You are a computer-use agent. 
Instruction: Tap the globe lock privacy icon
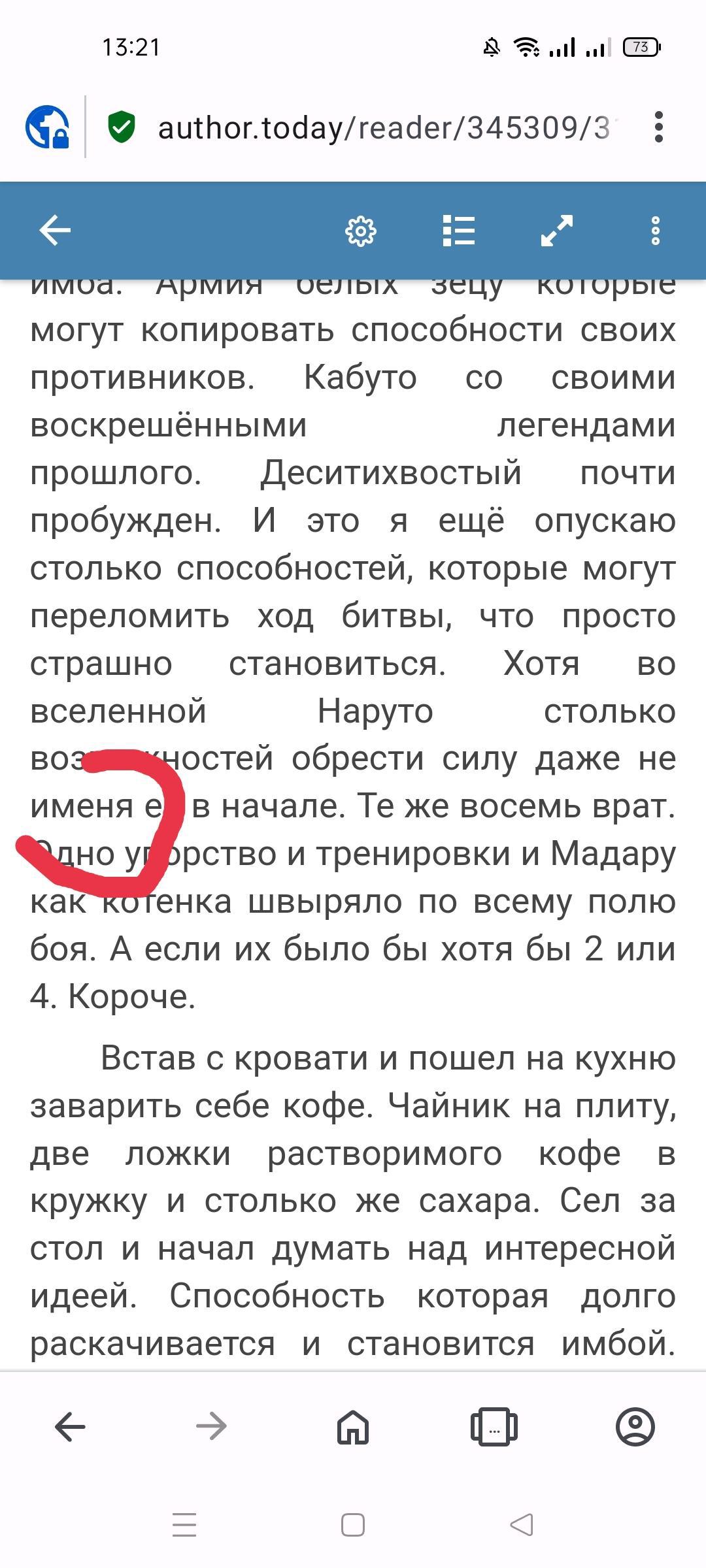[x=47, y=127]
